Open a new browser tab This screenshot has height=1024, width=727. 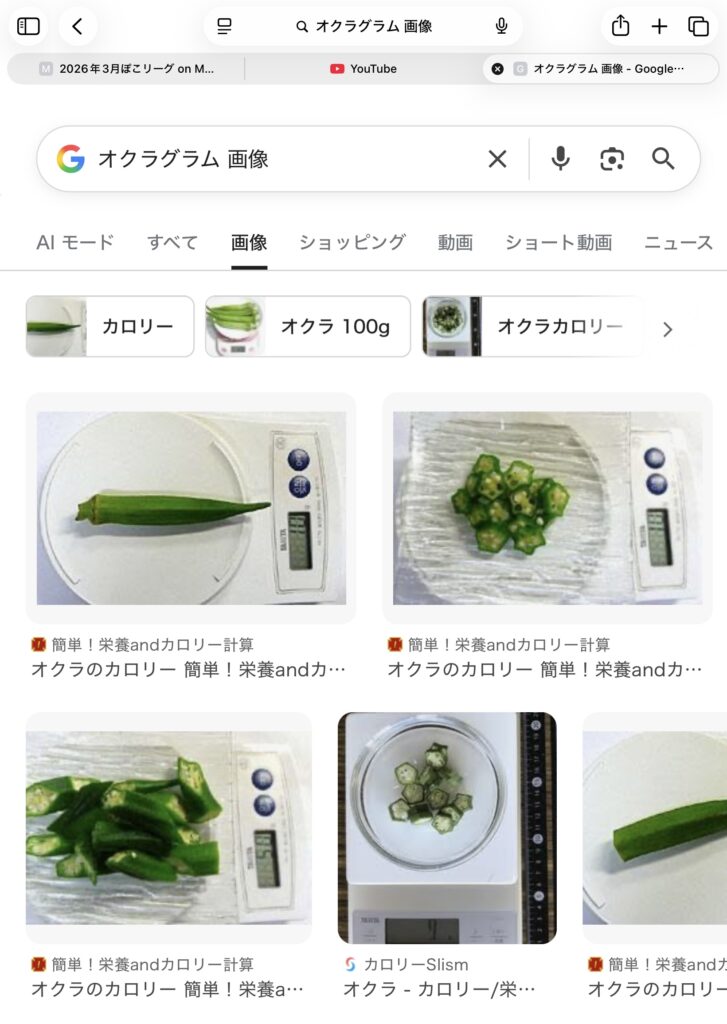tap(659, 27)
